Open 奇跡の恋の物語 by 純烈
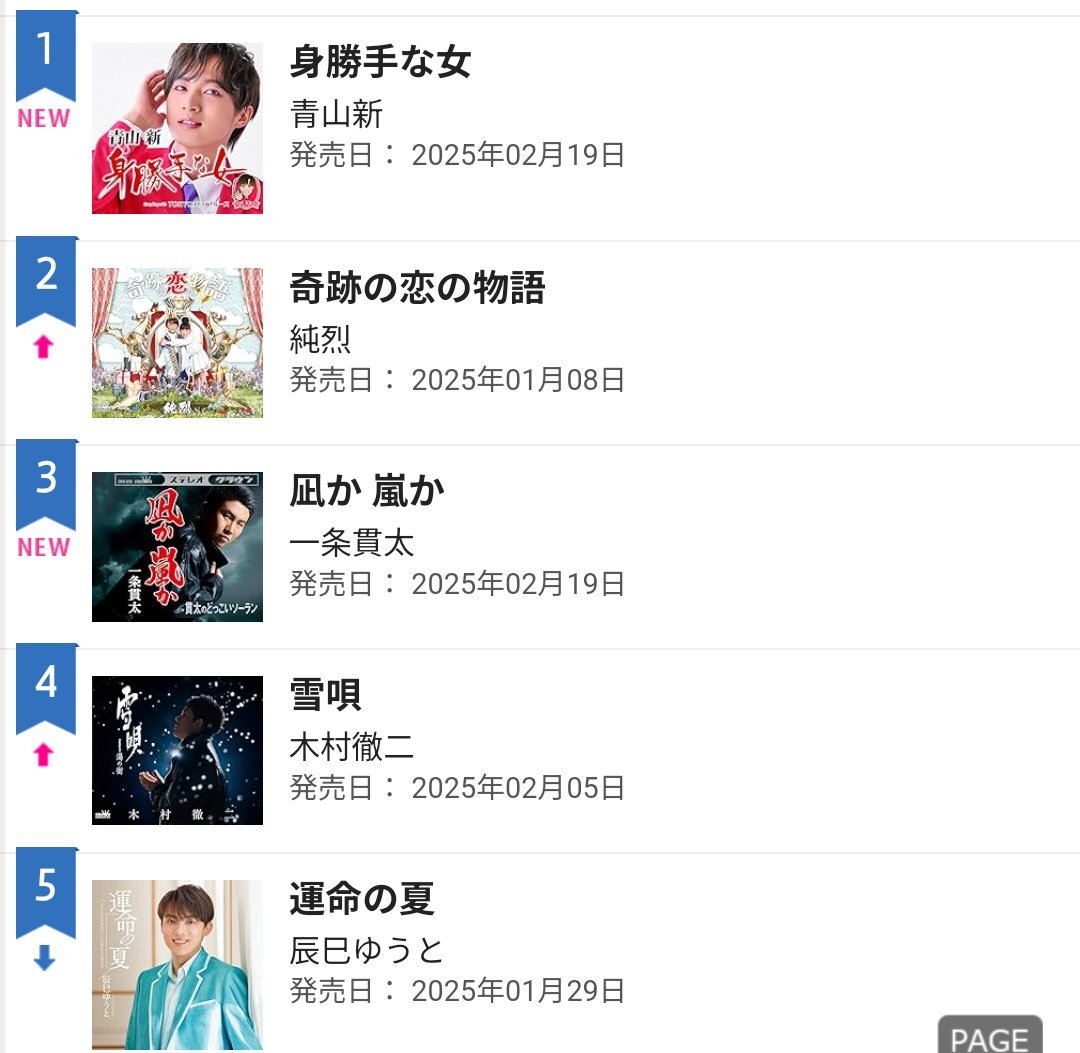This screenshot has width=1080, height=1053. click(417, 289)
